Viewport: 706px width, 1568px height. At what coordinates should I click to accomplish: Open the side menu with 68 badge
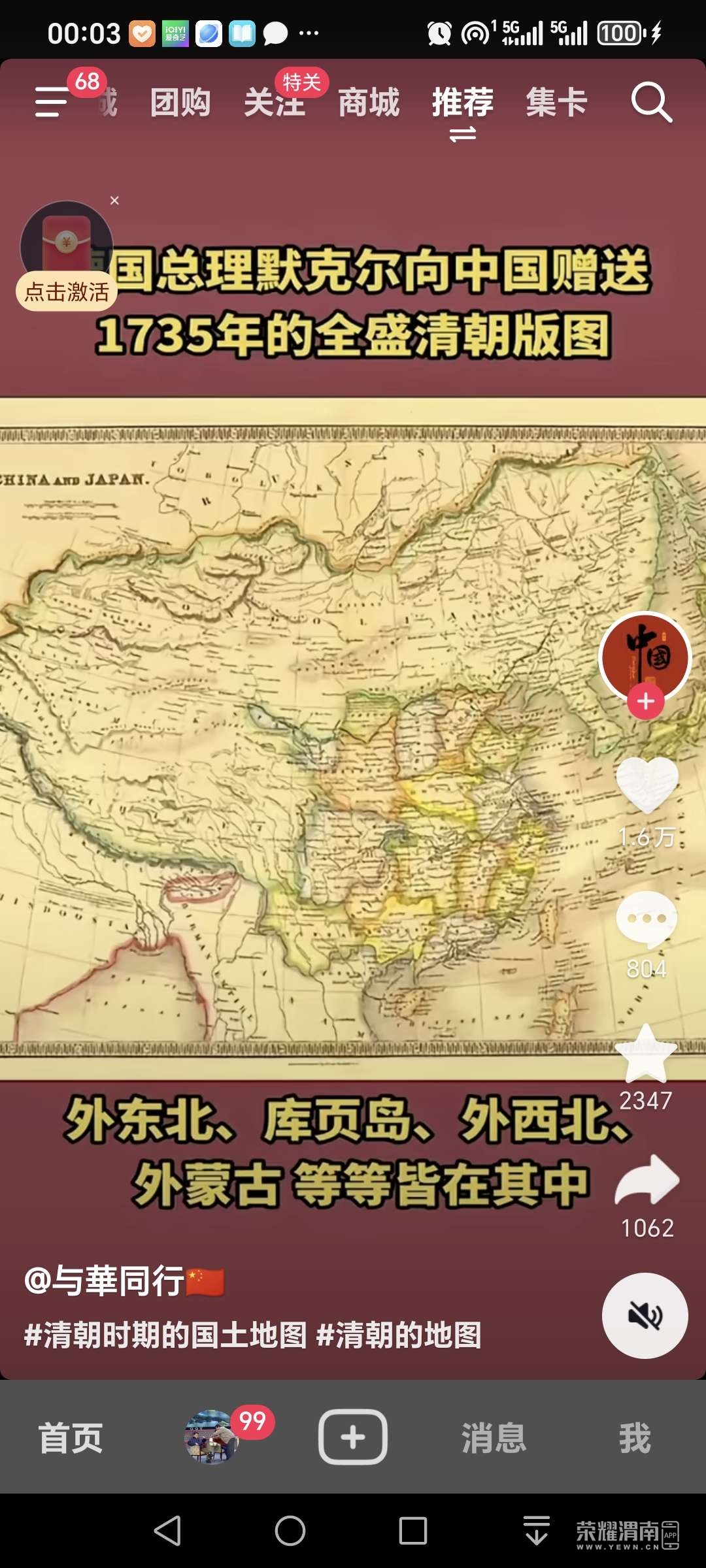[52, 102]
